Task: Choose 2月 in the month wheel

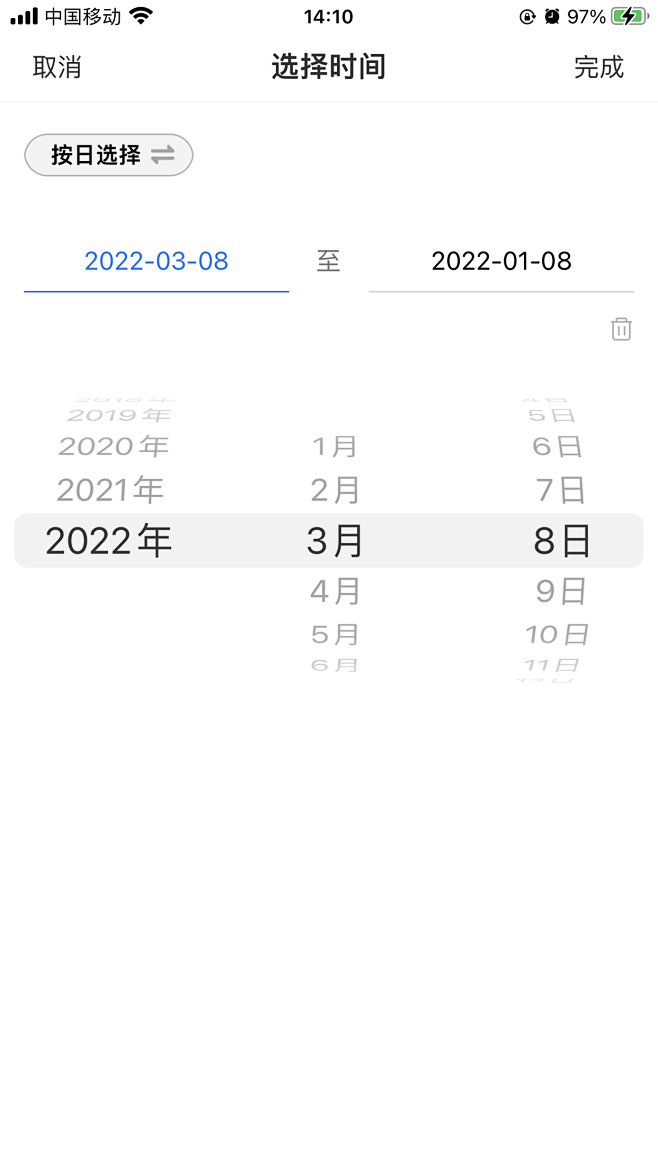Action: [x=335, y=490]
